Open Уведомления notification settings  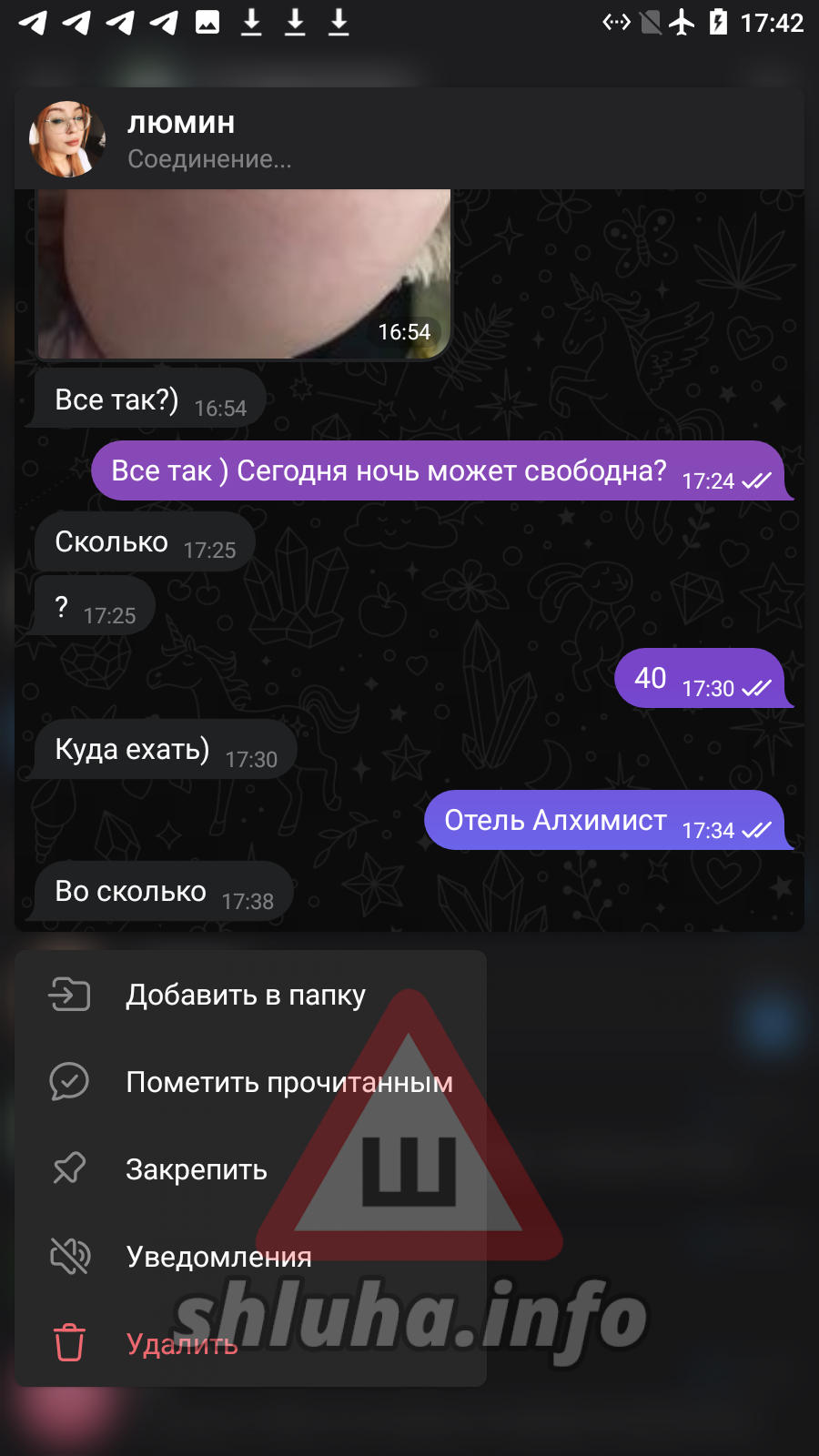click(x=218, y=1257)
